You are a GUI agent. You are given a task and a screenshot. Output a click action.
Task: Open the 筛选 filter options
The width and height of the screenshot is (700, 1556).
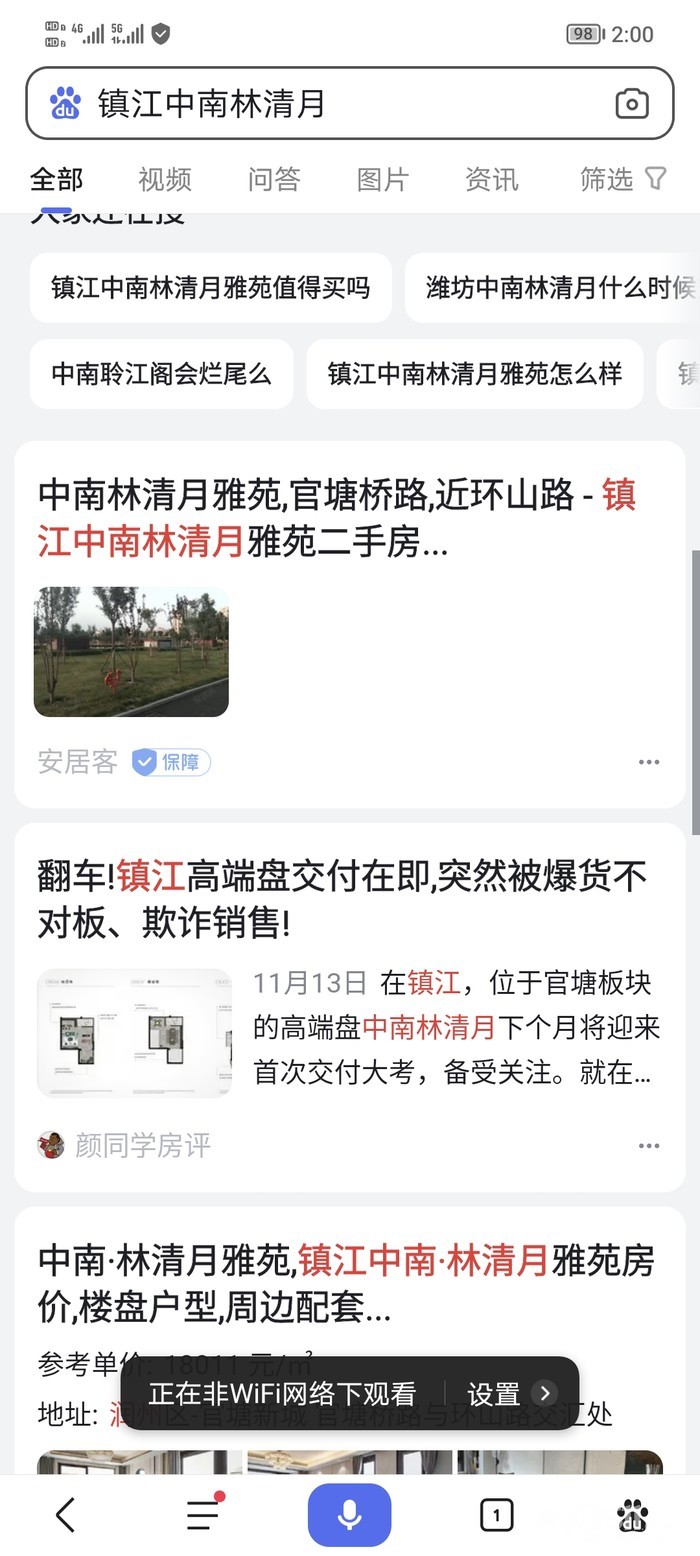pyautogui.click(x=622, y=179)
